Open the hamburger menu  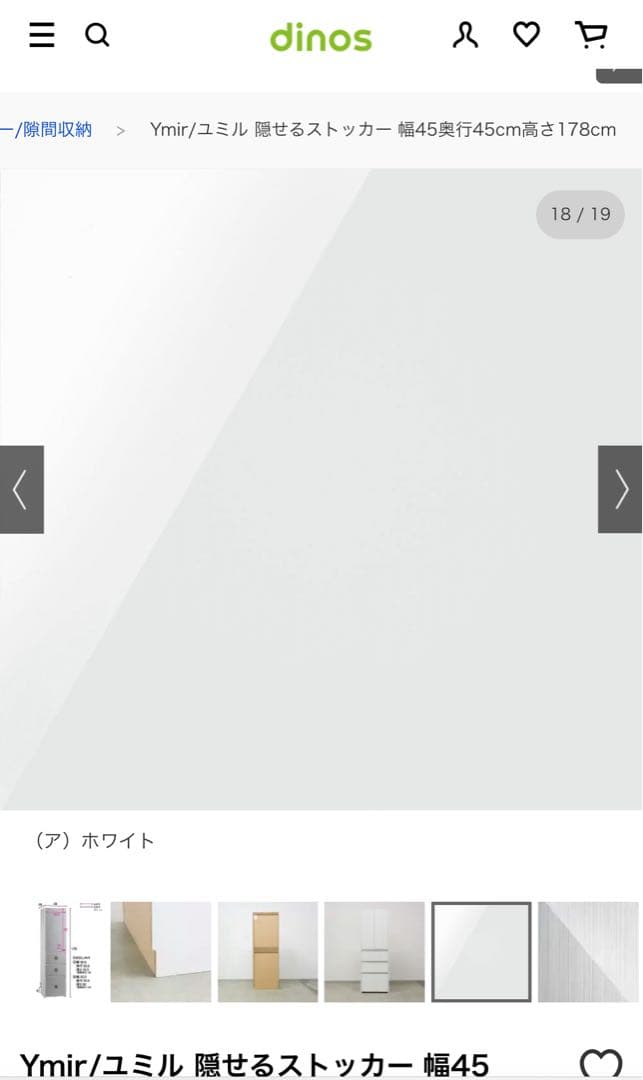[x=41, y=36]
